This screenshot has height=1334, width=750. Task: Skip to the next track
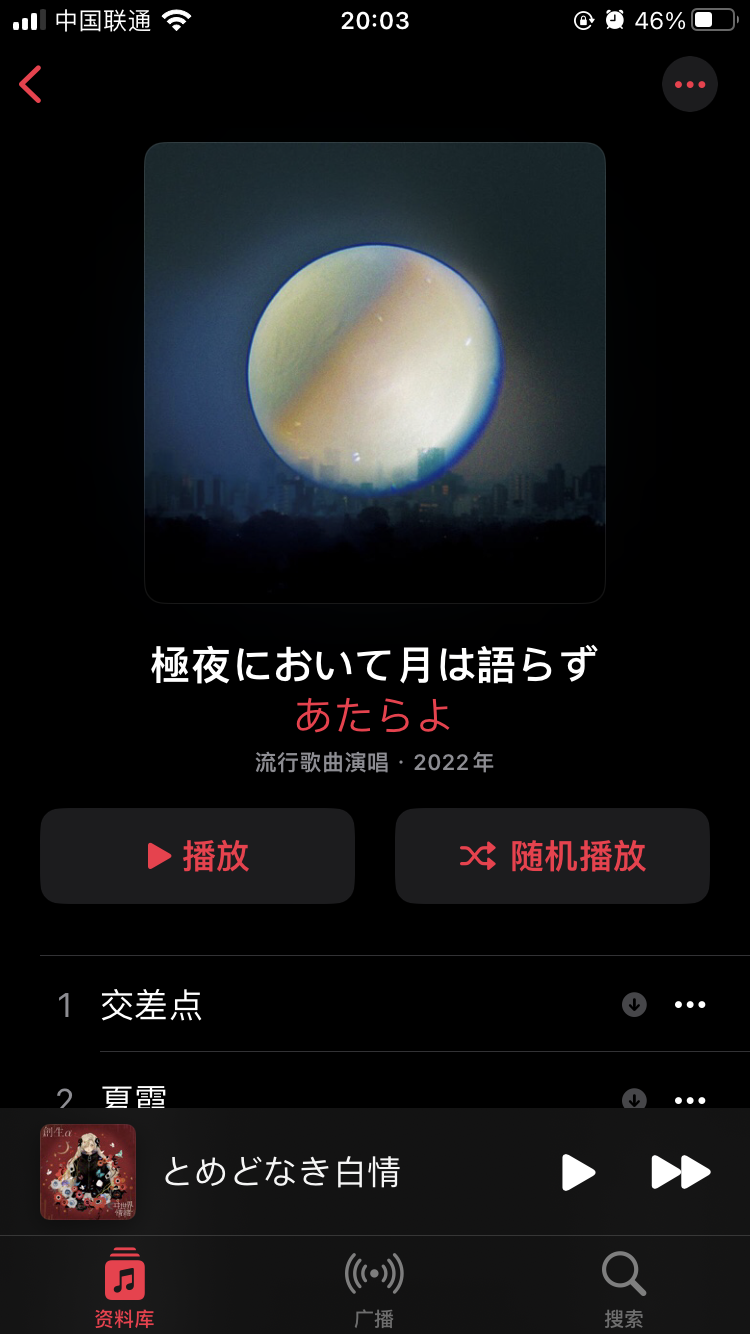(x=681, y=1172)
